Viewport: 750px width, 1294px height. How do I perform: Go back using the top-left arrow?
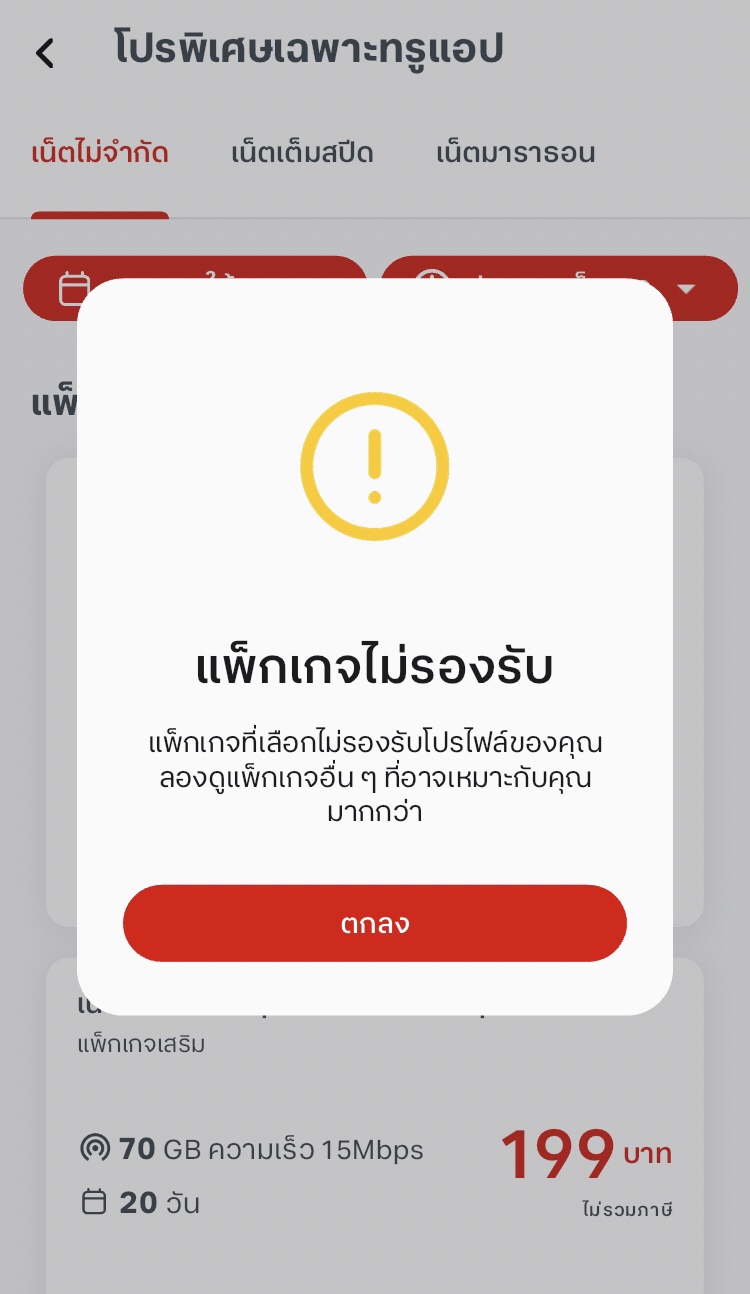pyautogui.click(x=45, y=53)
